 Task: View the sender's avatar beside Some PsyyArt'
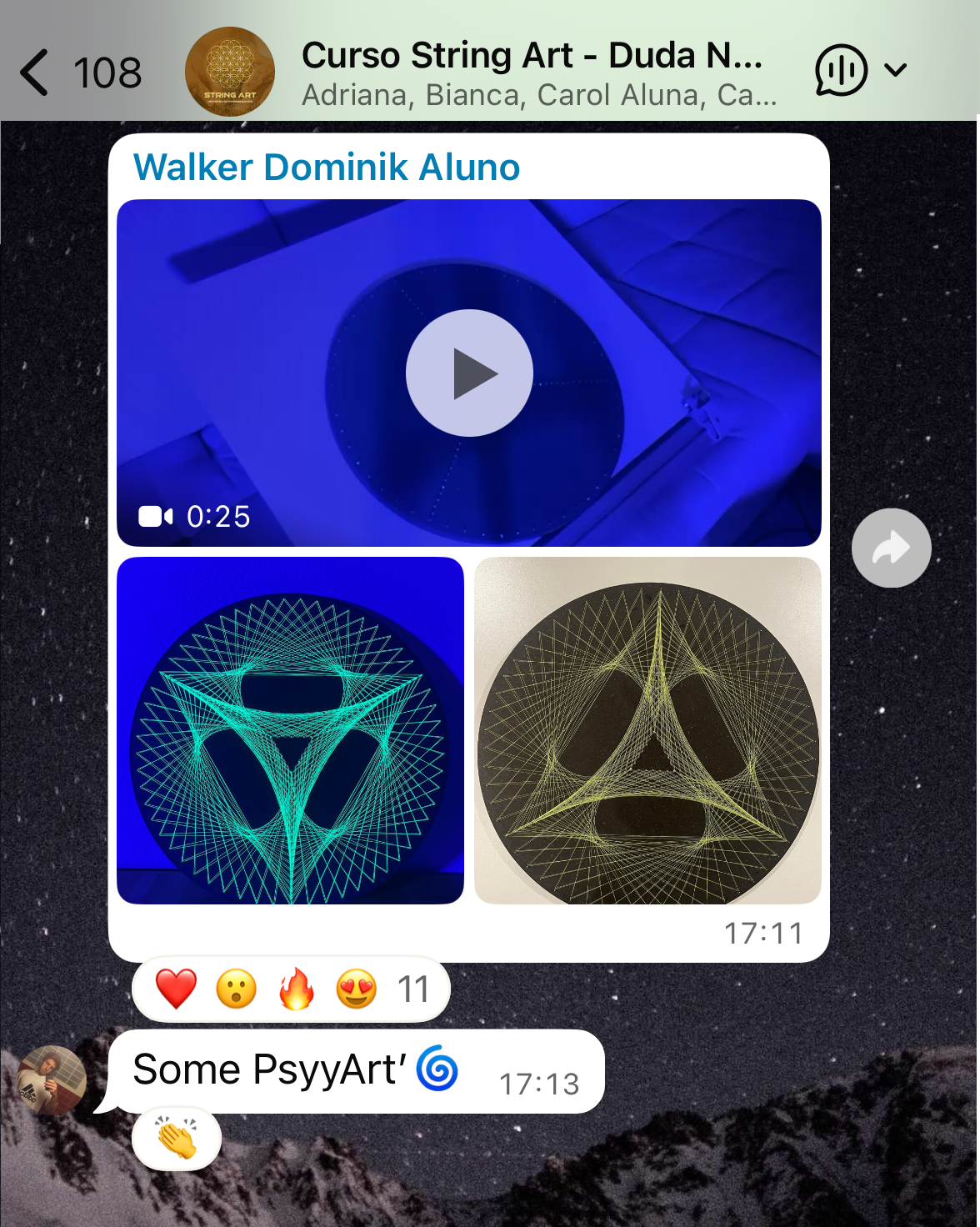click(x=52, y=1080)
